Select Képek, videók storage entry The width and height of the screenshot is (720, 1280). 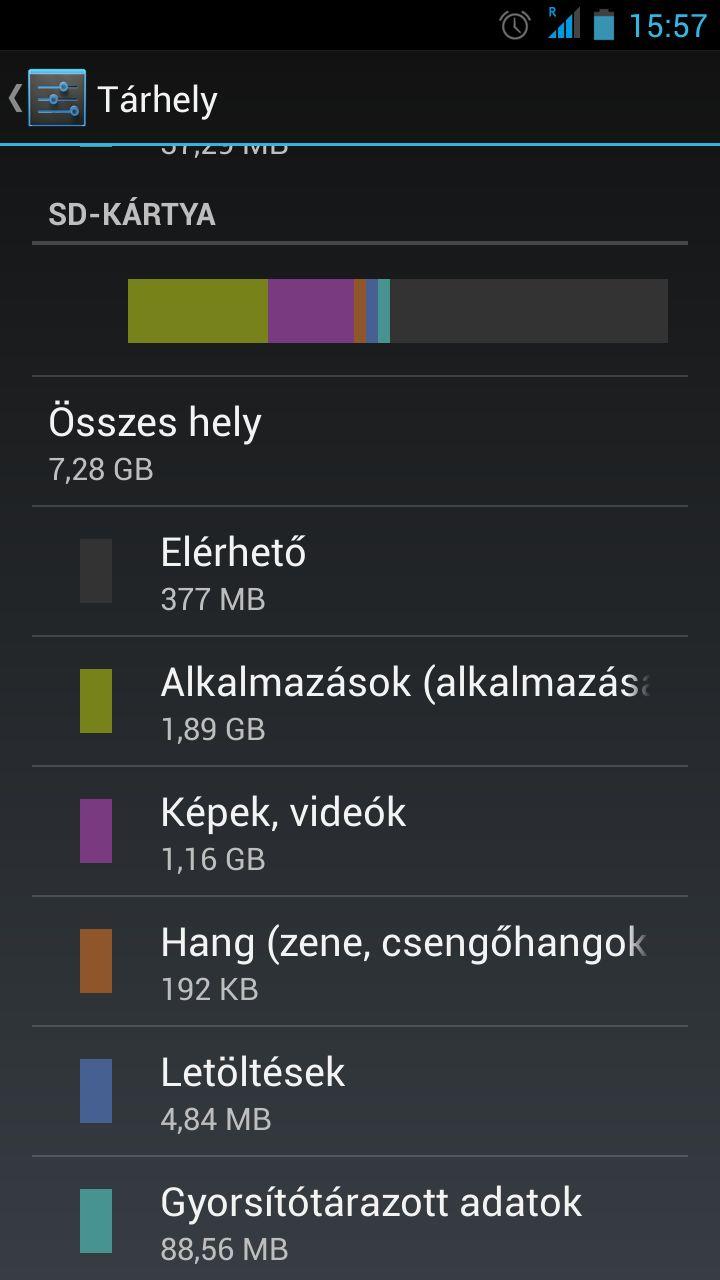click(360, 831)
